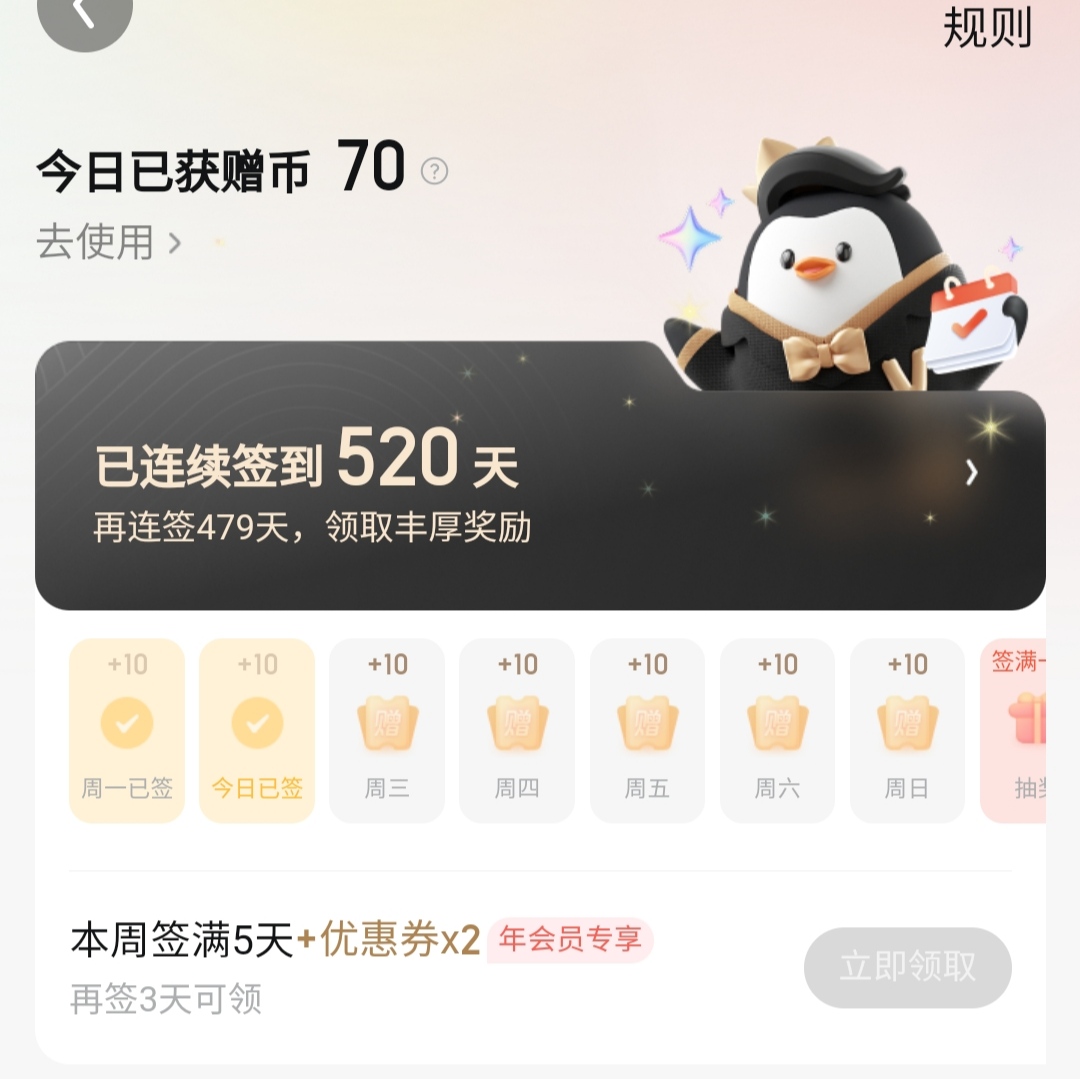
Task: Tap the 立即领取 button
Action: (x=907, y=967)
